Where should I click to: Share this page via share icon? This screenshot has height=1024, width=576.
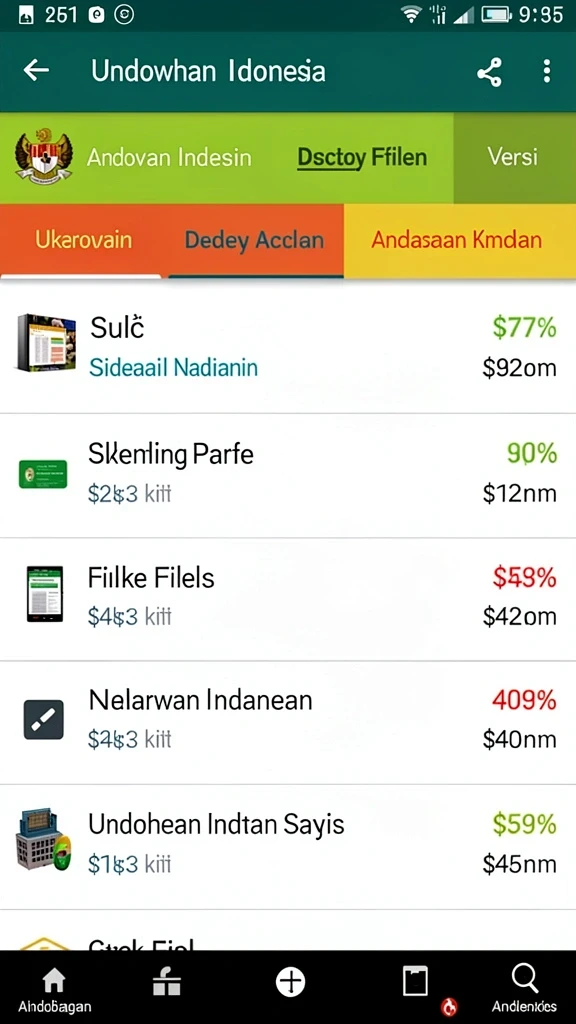coord(489,72)
